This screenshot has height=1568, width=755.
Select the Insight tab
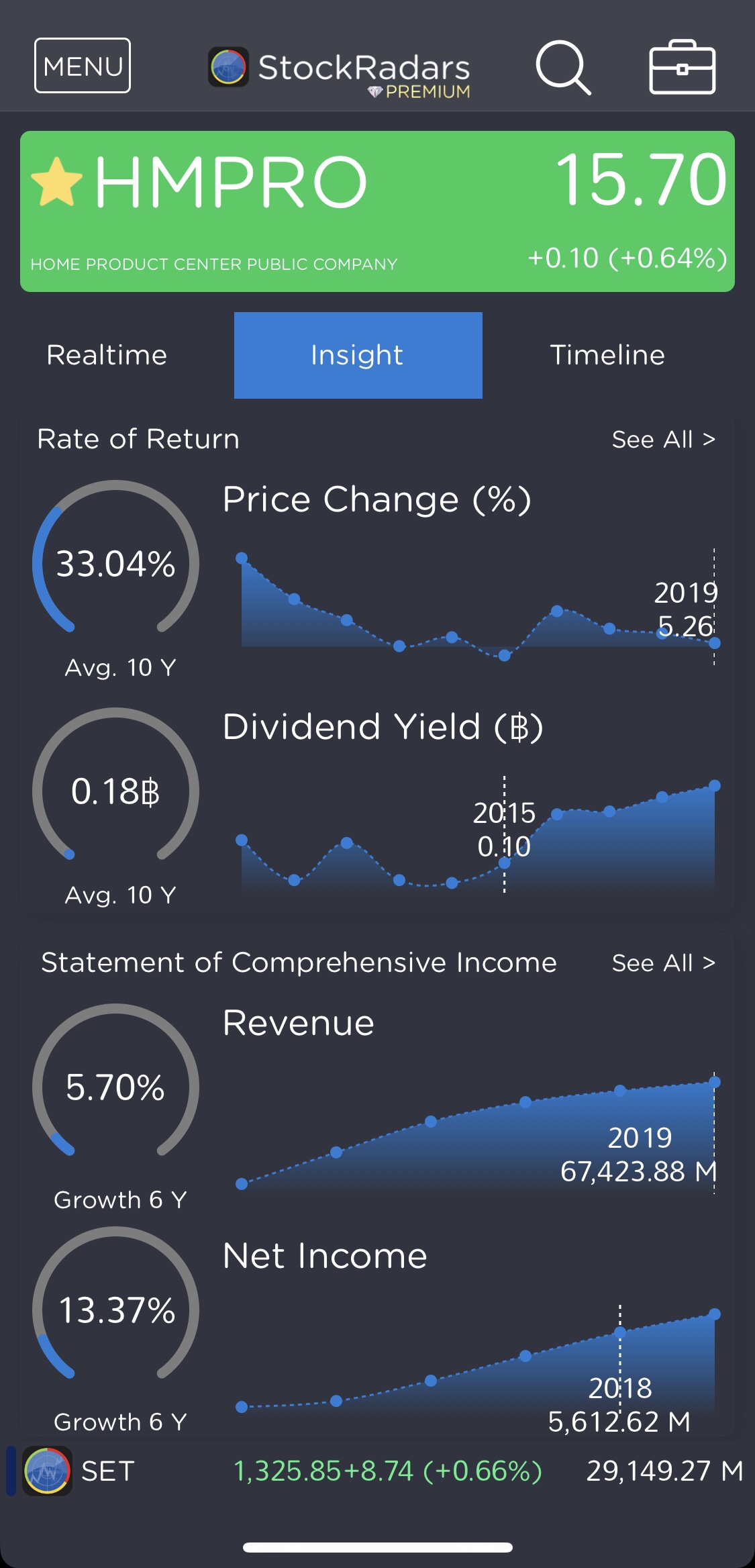coord(358,355)
